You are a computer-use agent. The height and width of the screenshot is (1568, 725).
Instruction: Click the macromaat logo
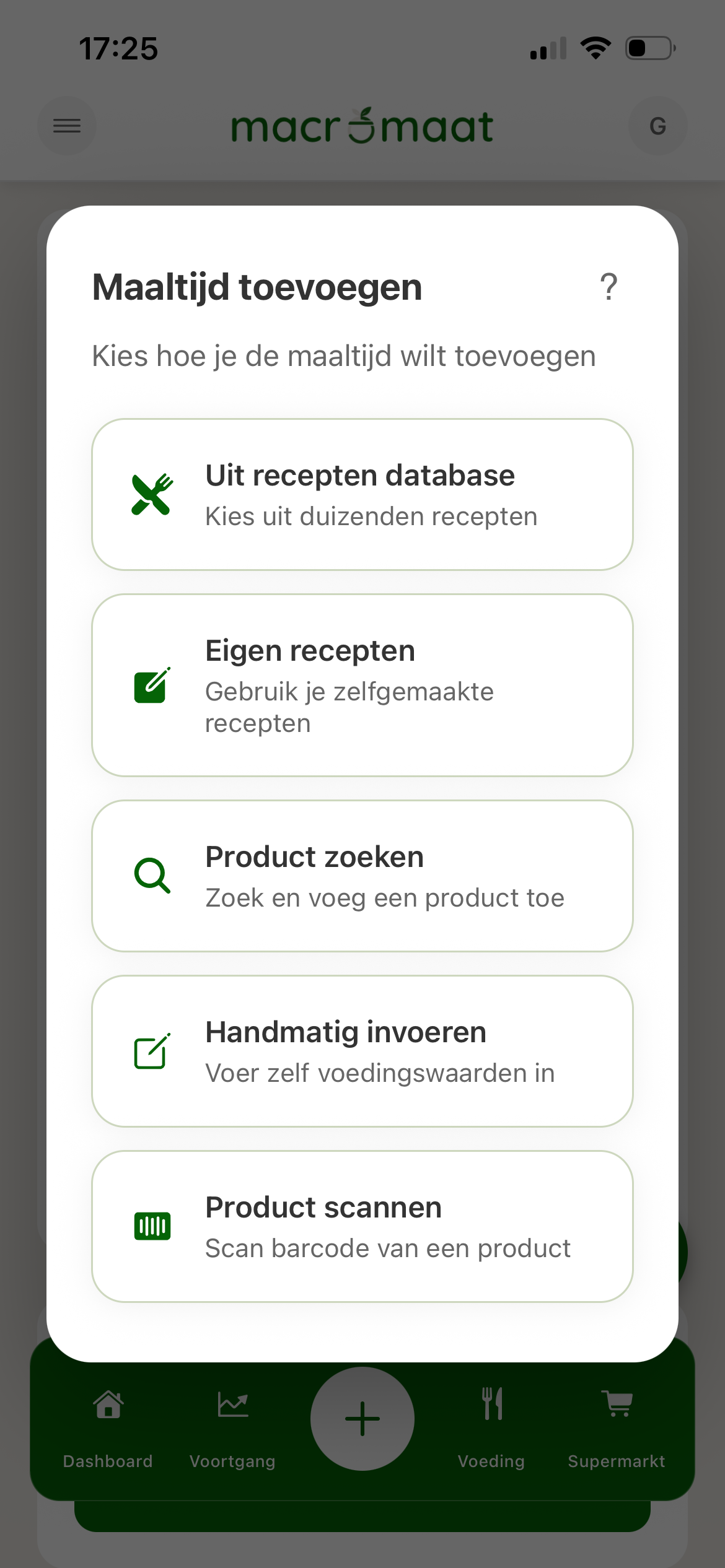point(362,124)
